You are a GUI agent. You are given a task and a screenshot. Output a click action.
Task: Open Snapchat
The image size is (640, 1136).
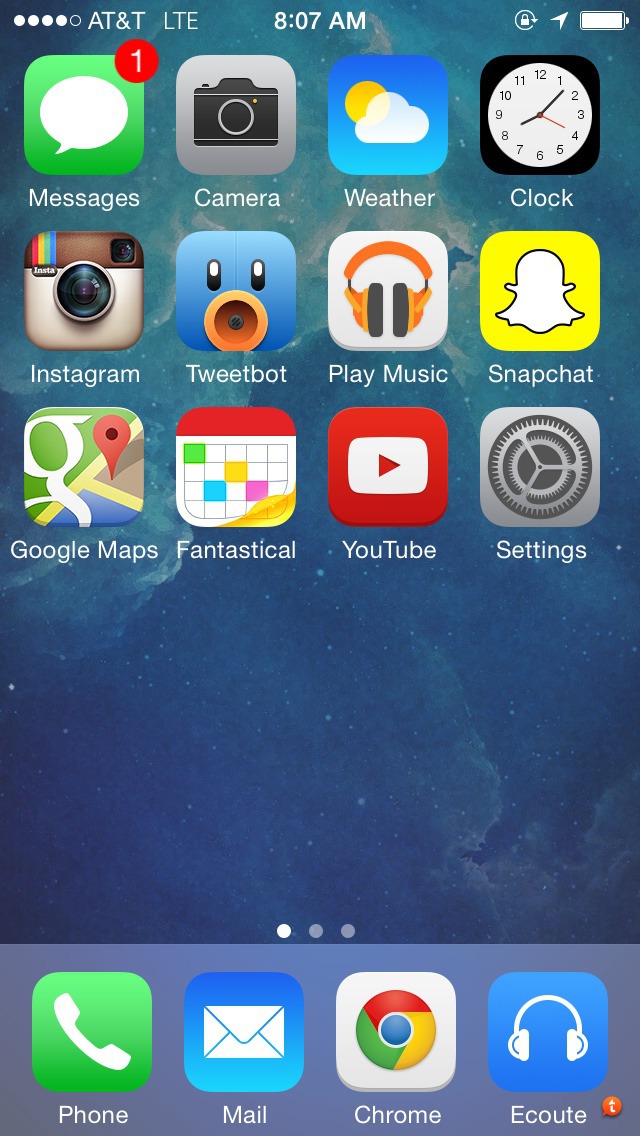pos(540,291)
